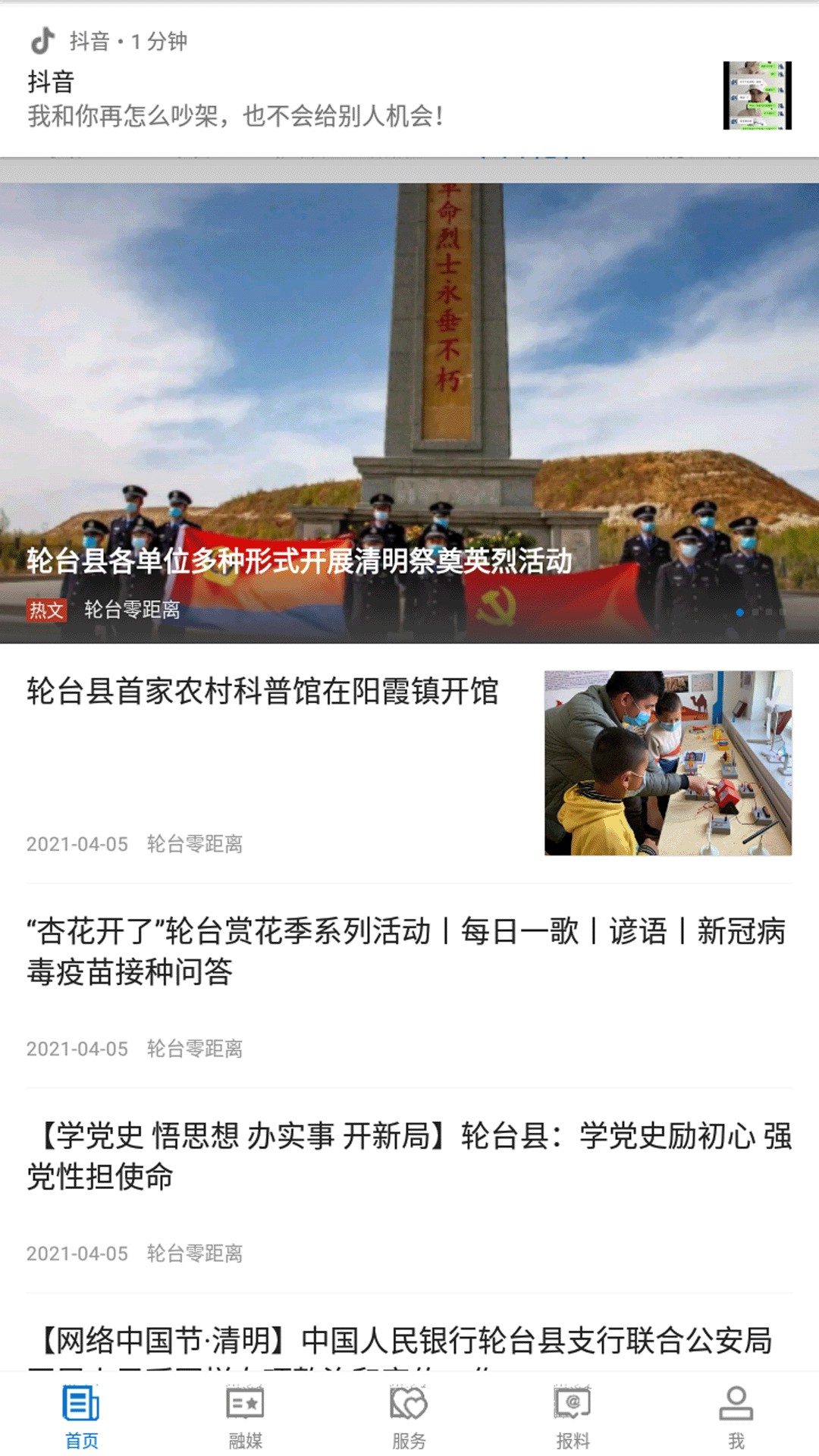This screenshot has height=1456, width=819.
Task: Open the banner story about 清明祭奠英烈活动
Action: click(x=409, y=413)
